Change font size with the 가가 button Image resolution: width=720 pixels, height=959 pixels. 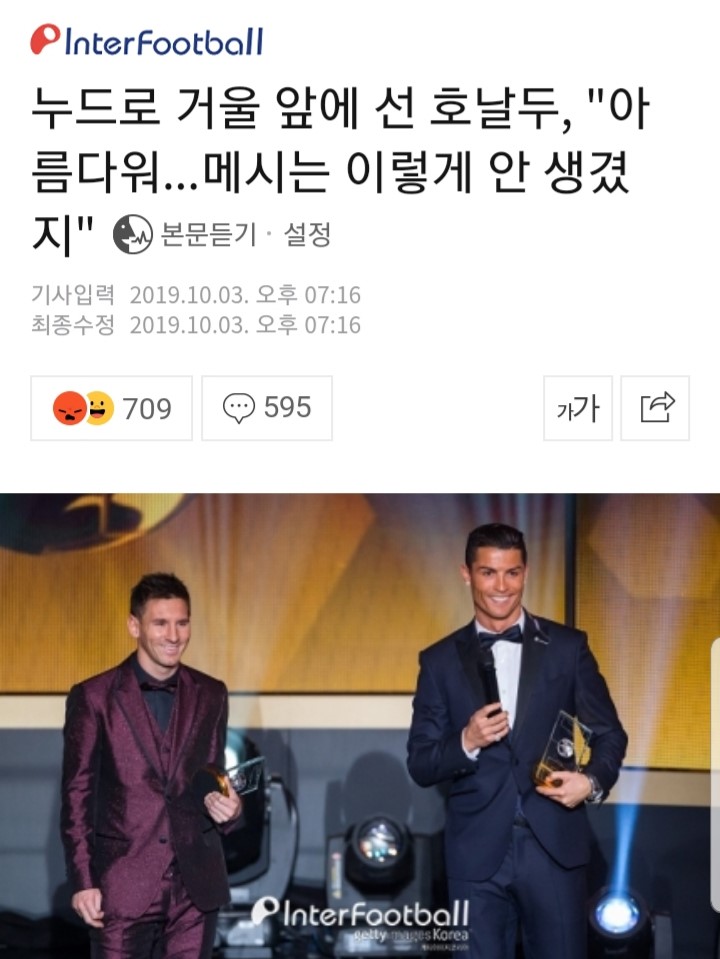tap(577, 408)
